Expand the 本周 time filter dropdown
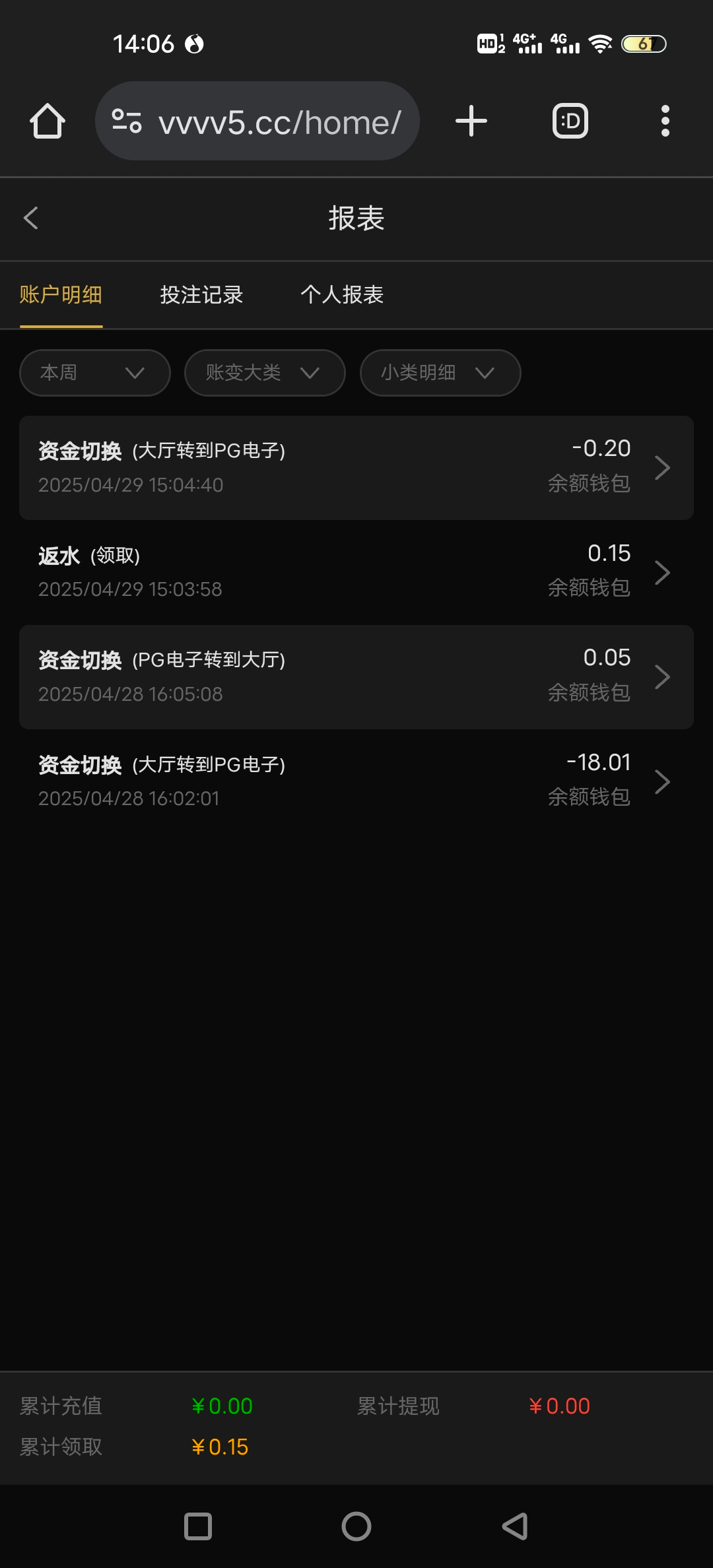713x1568 pixels. [x=95, y=373]
